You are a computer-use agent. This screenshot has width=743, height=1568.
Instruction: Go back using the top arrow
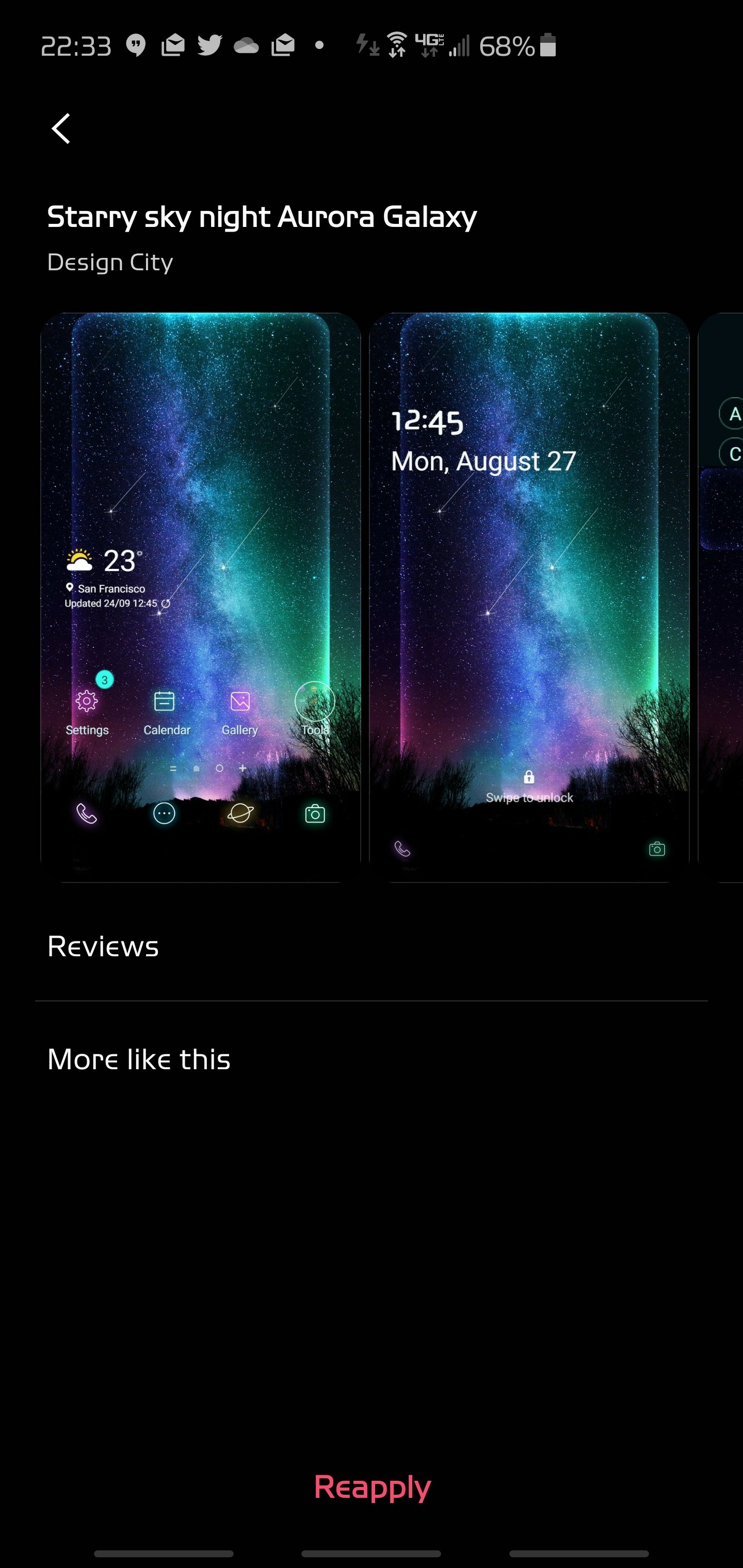[61, 128]
